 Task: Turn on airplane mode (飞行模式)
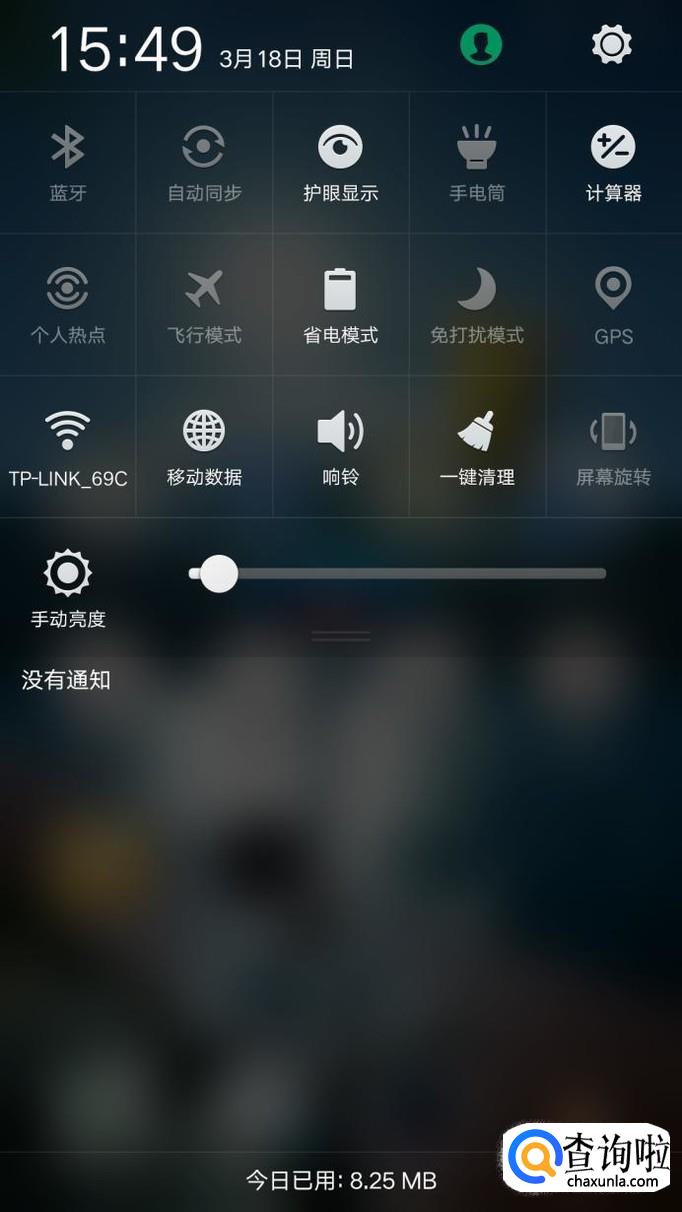point(204,304)
